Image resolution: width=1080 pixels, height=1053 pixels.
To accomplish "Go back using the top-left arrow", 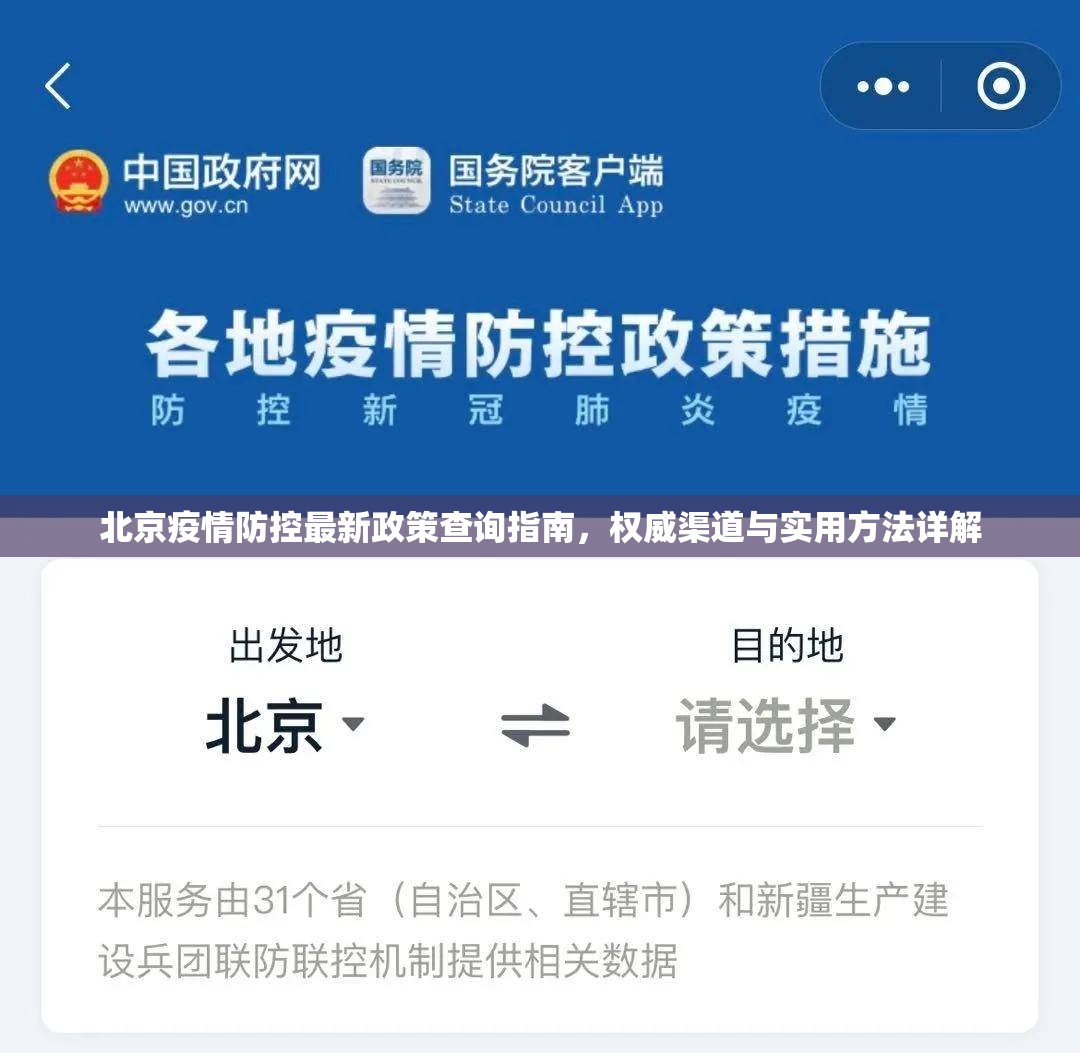I will [58, 86].
